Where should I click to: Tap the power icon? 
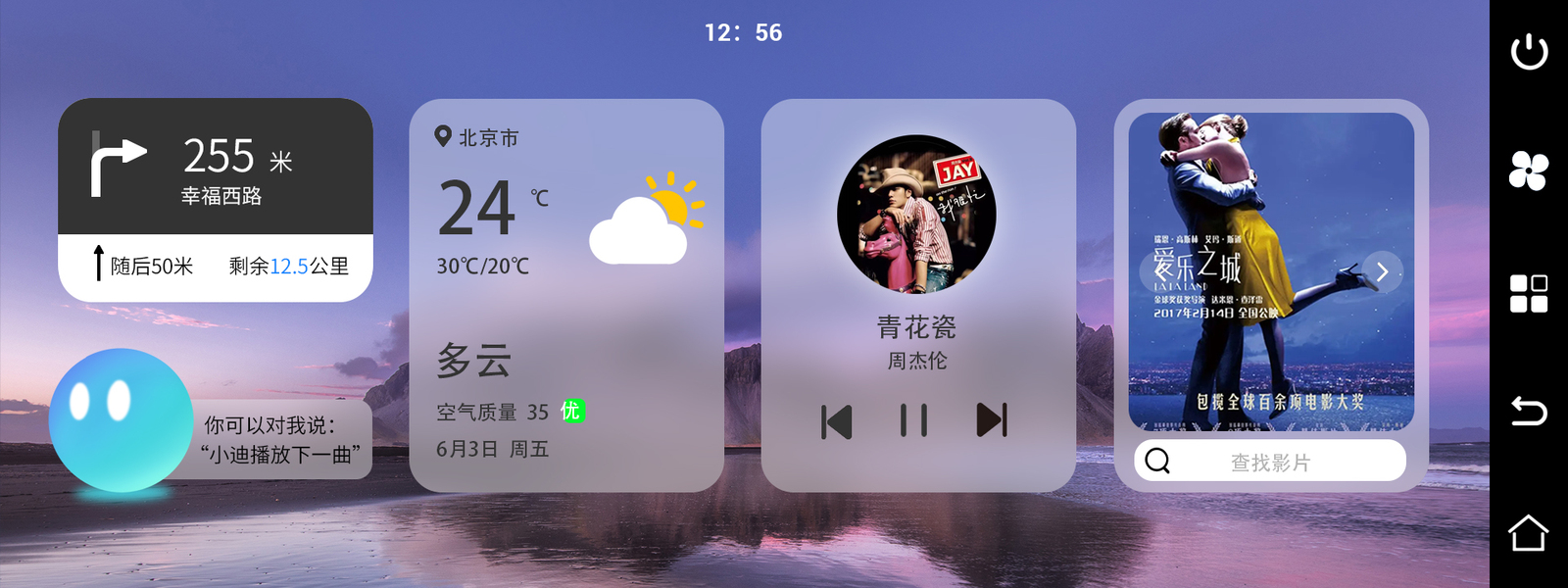tap(1529, 52)
